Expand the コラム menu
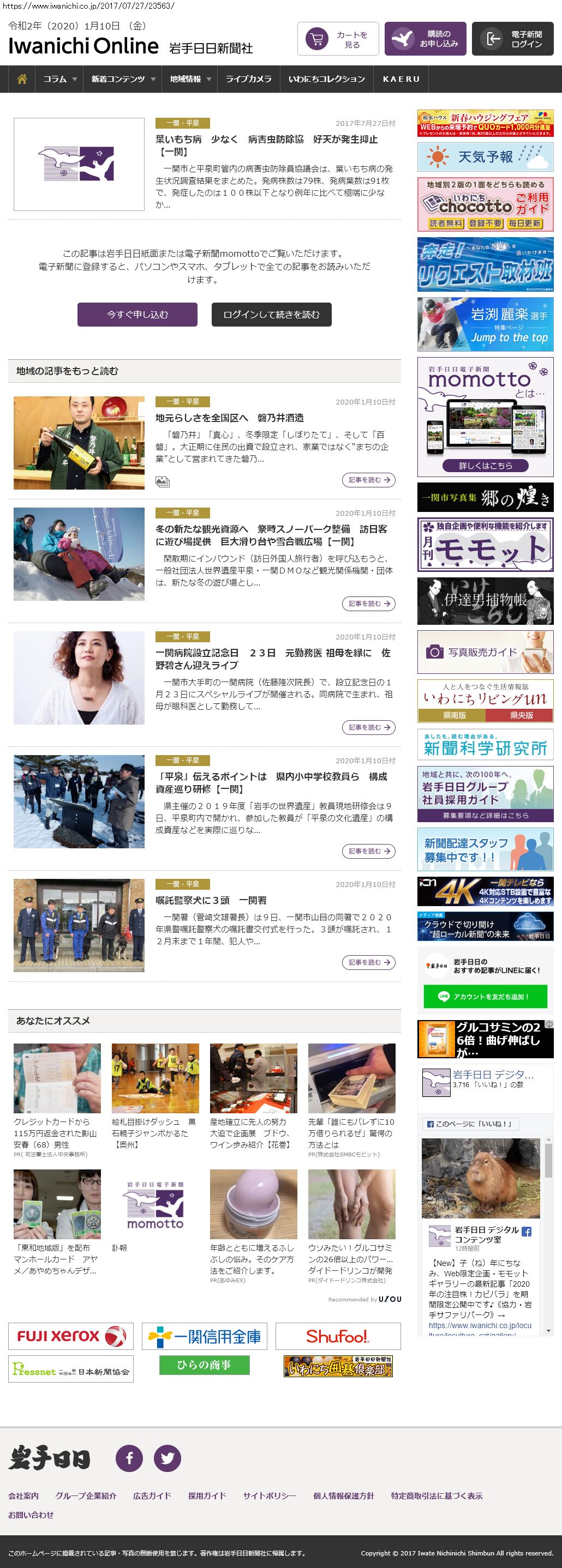The width and height of the screenshot is (562, 1568). 59,79
